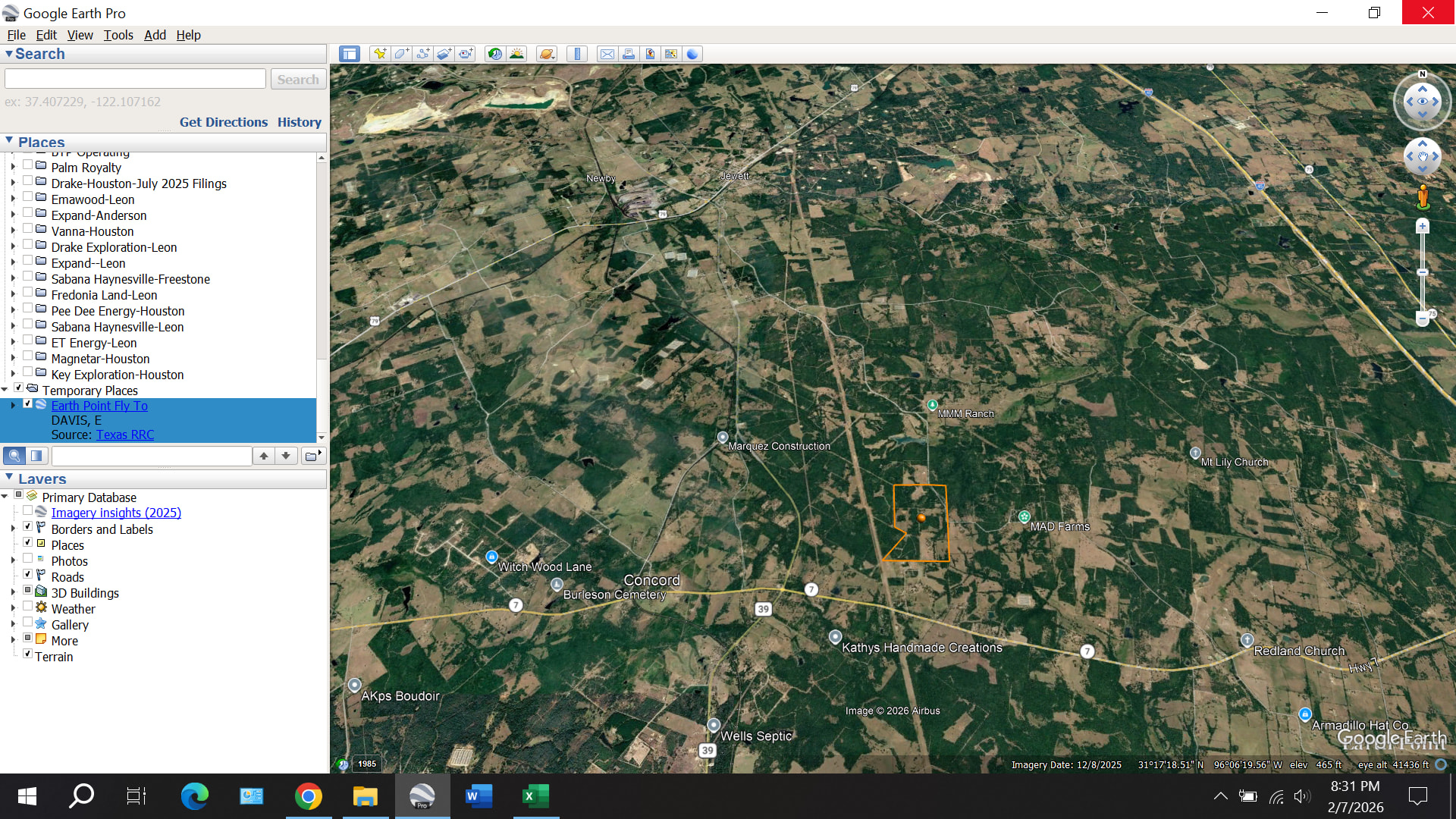Open search History
This screenshot has width=1456, height=819.
coord(299,122)
